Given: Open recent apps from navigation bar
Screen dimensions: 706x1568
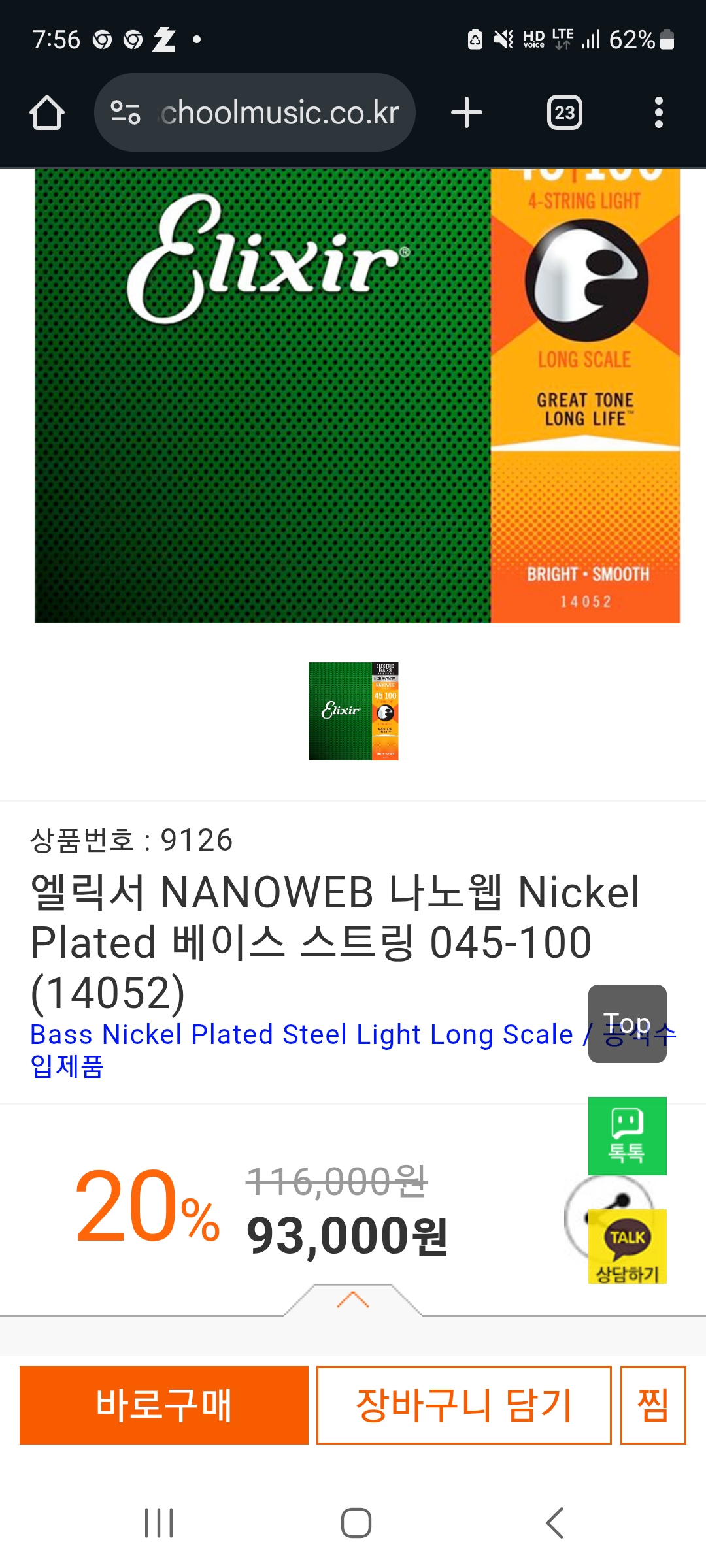Looking at the screenshot, I should coord(159,1523).
